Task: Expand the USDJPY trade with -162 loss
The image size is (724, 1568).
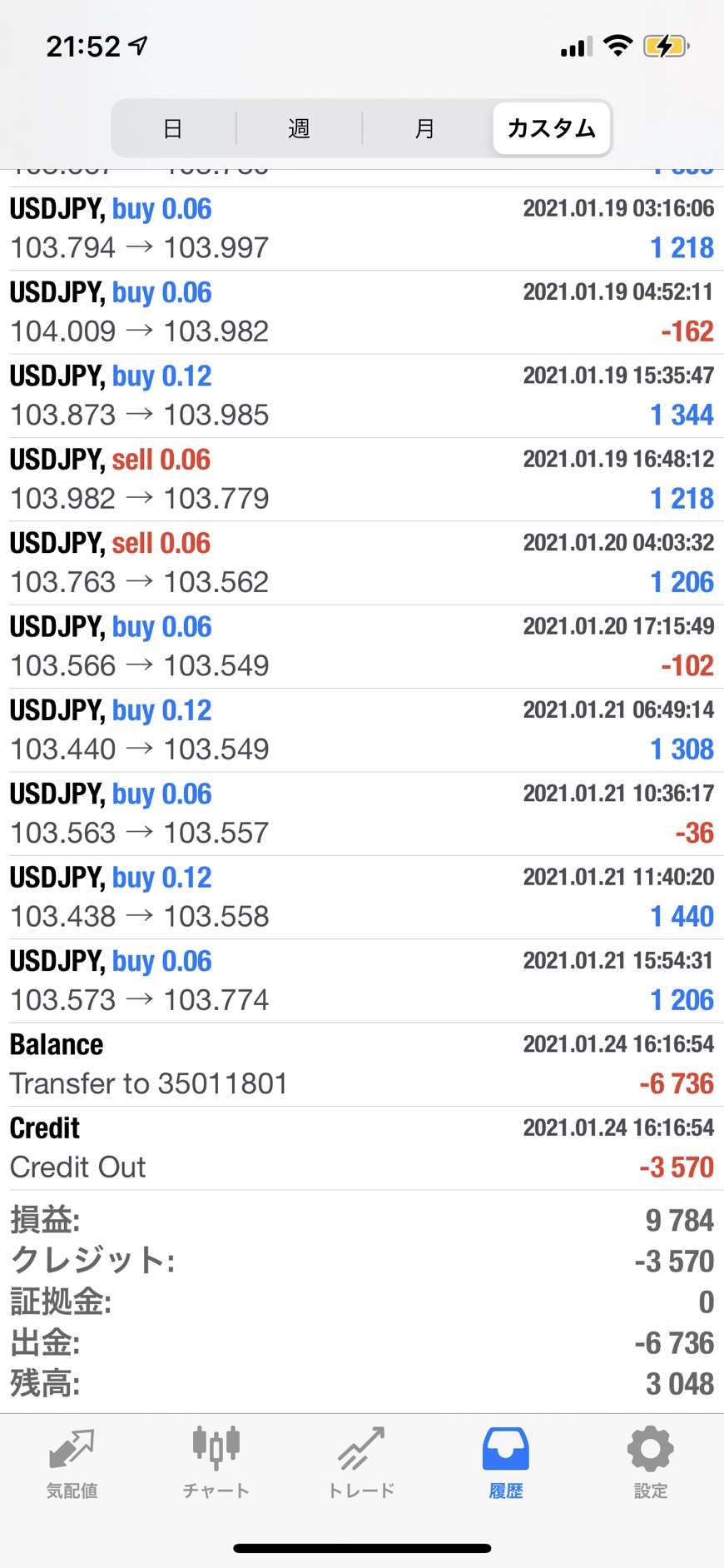Action: 362,312
